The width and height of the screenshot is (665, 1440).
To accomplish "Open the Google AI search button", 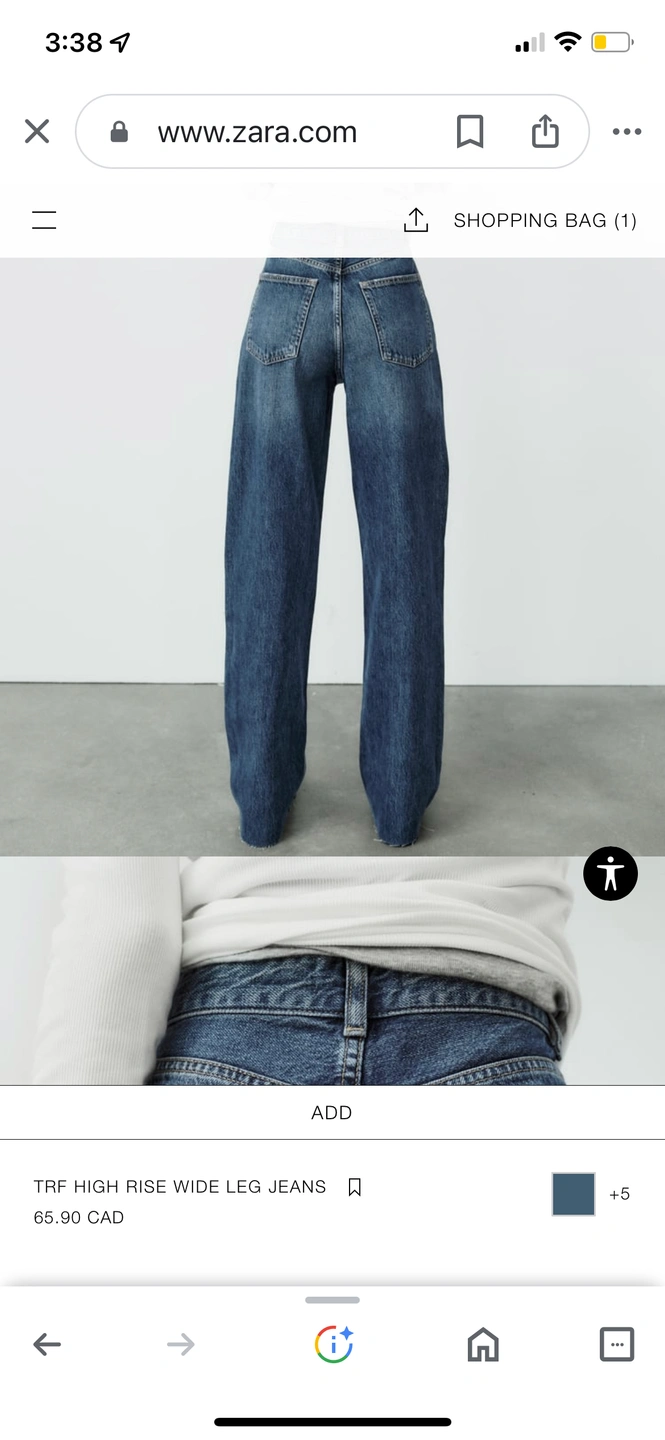I will click(333, 1344).
